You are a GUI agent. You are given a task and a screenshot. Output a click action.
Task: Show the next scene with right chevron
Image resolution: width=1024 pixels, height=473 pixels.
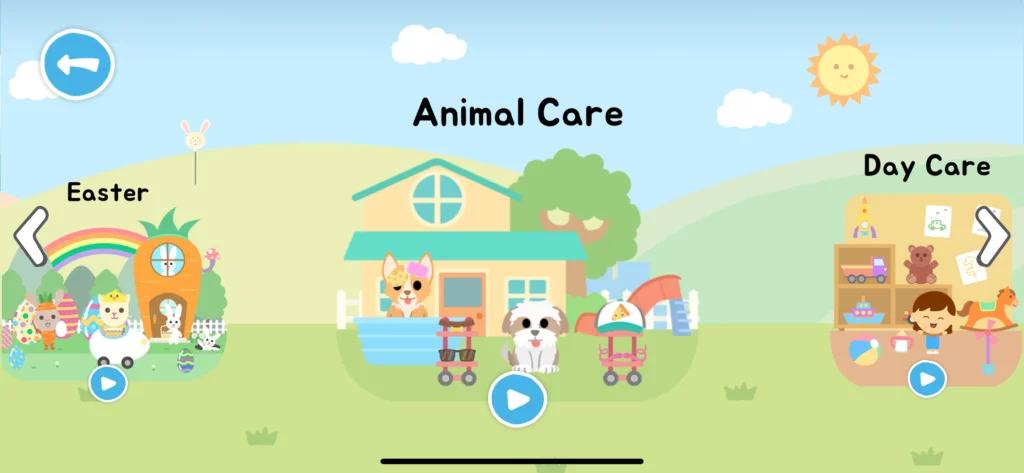991,236
